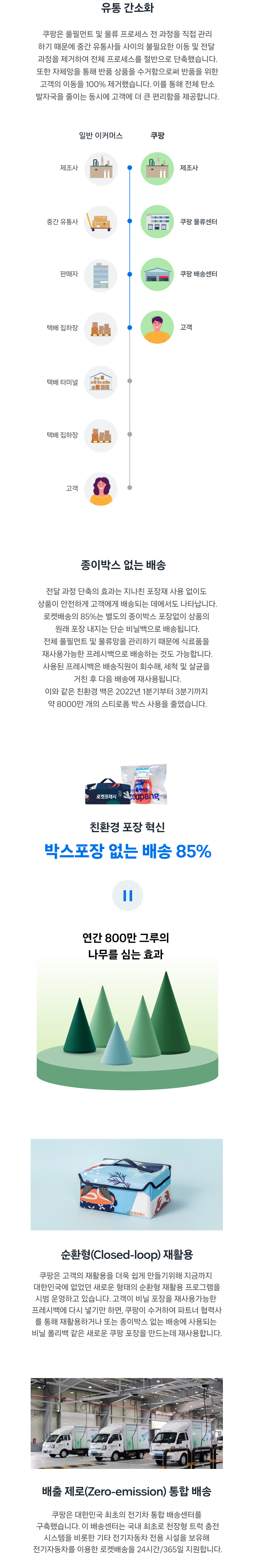The width and height of the screenshot is (255, 1568).
Task: Pause the eco-friendly packaging animation
Action: tap(127, 895)
